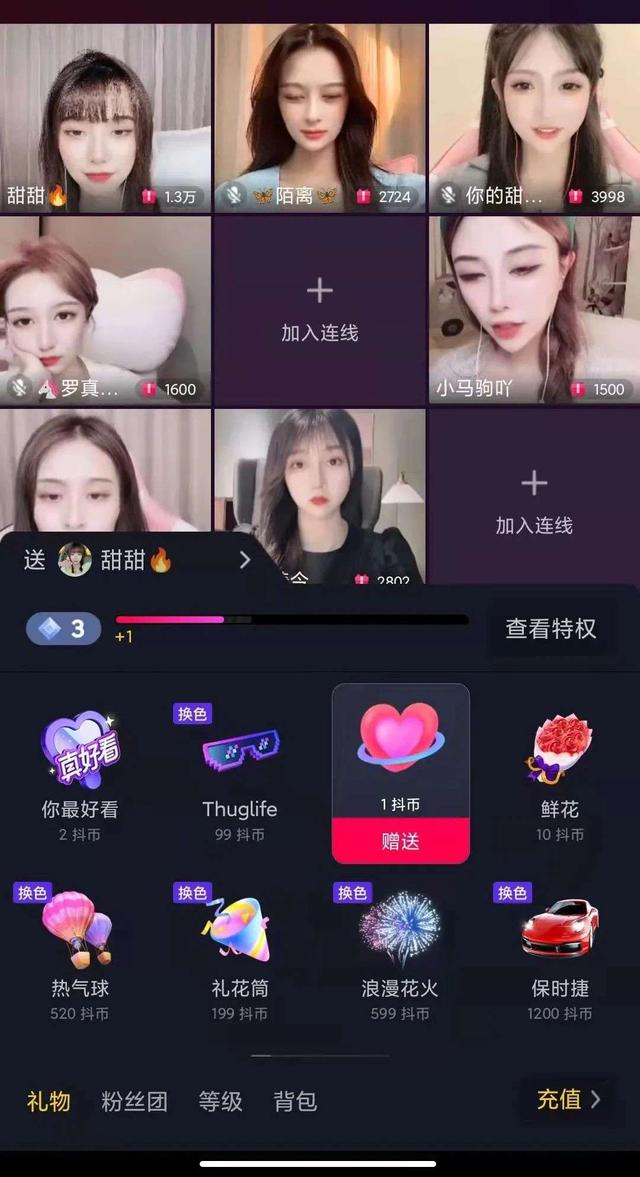The image size is (640, 1177).
Task: Send the 1 抖币 heart gift with 赠送
Action: tap(400, 841)
